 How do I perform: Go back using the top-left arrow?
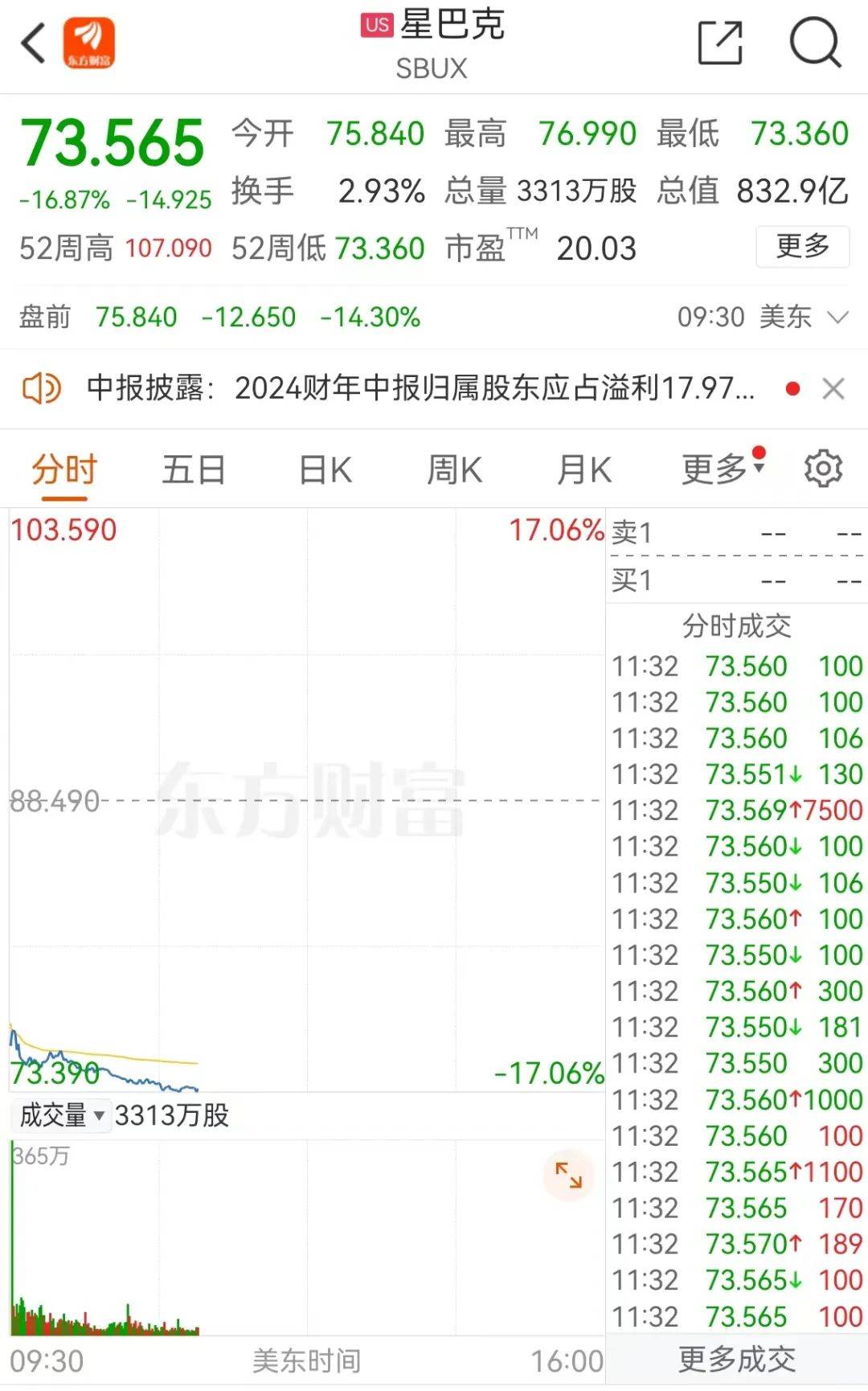click(34, 43)
